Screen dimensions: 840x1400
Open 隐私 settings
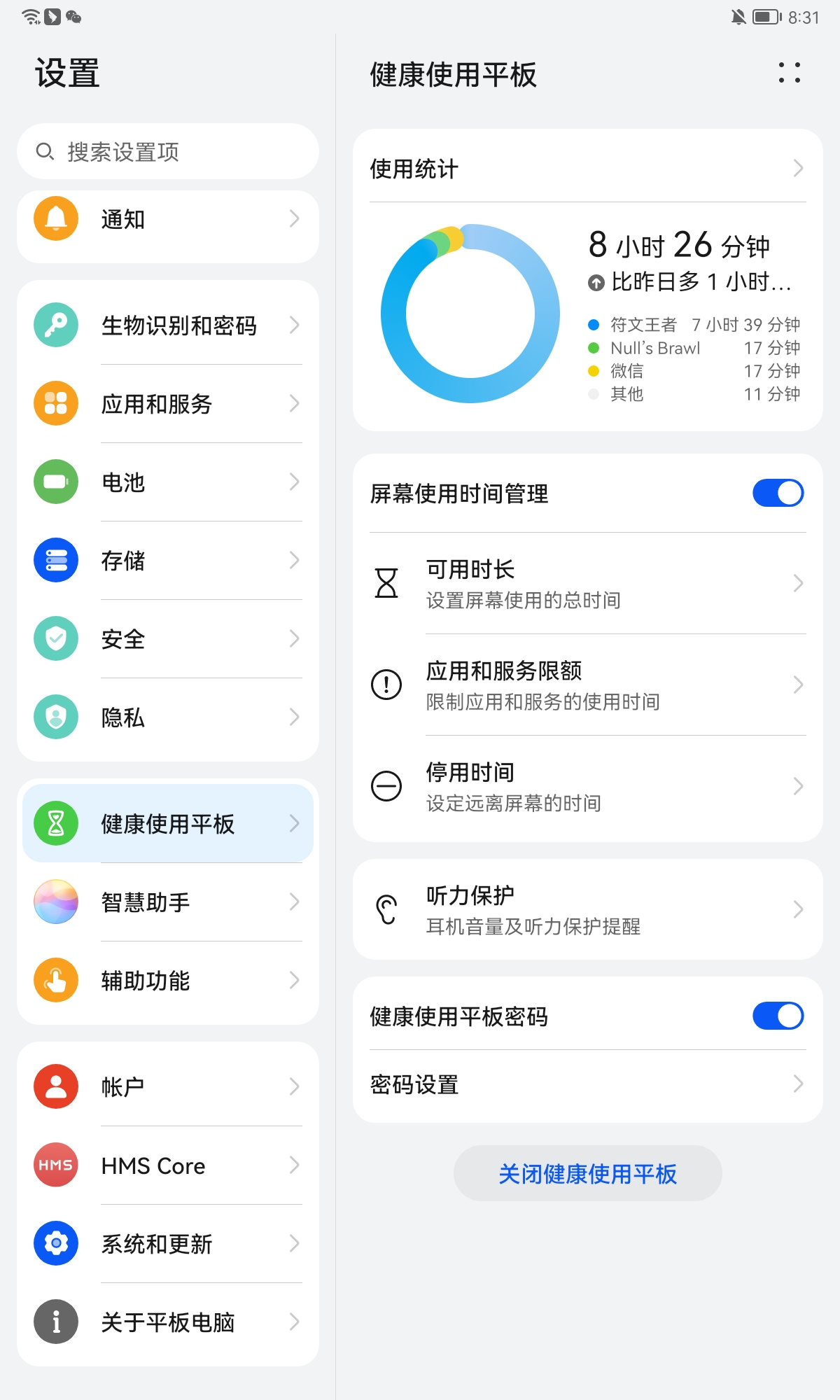pos(168,717)
